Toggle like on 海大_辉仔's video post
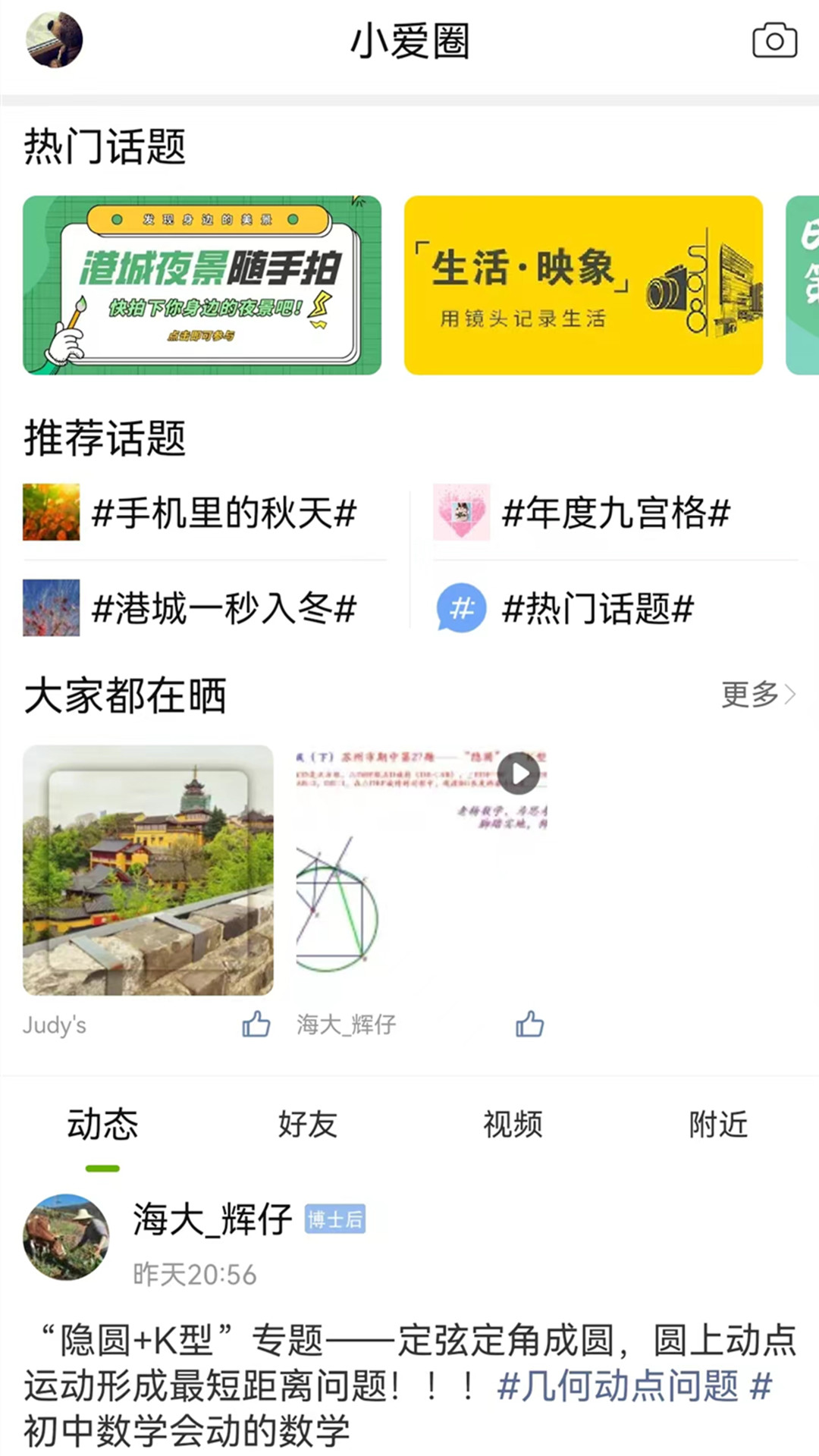Image resolution: width=819 pixels, height=1456 pixels. [529, 1024]
